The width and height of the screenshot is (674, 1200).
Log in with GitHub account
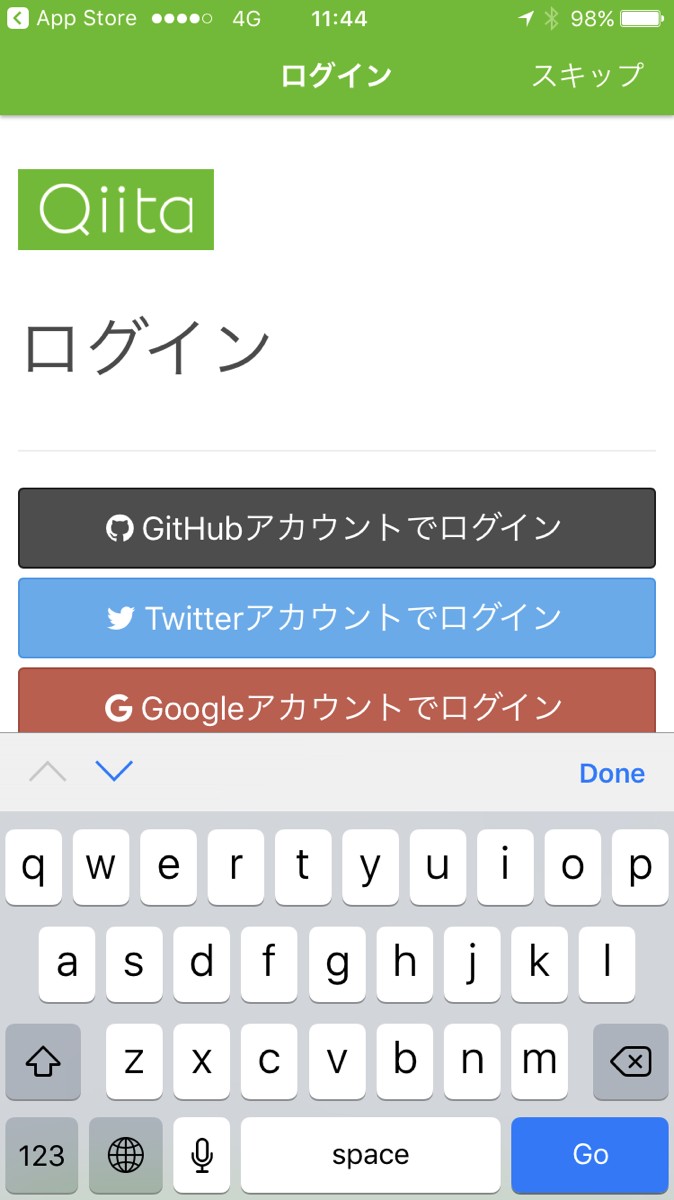[336, 528]
